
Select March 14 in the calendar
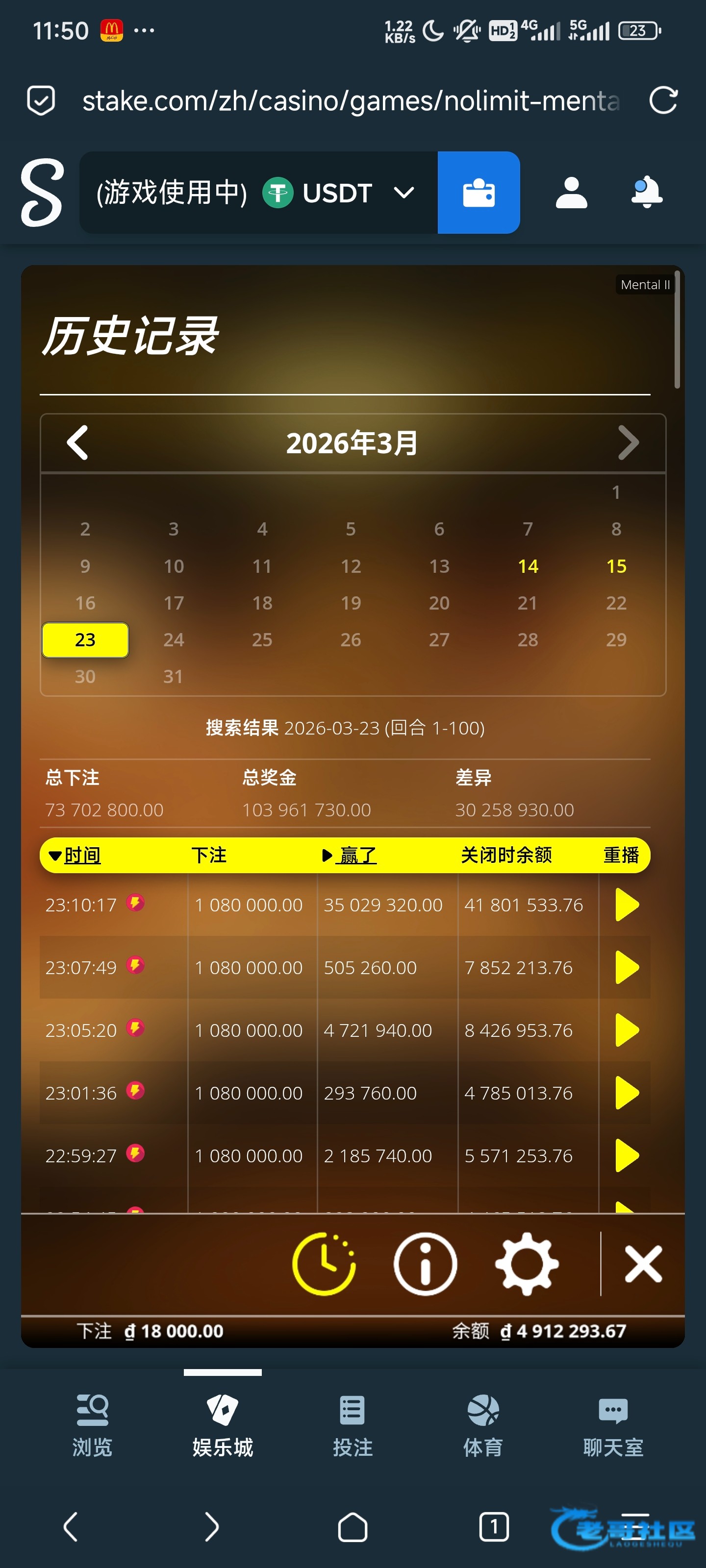point(528,566)
